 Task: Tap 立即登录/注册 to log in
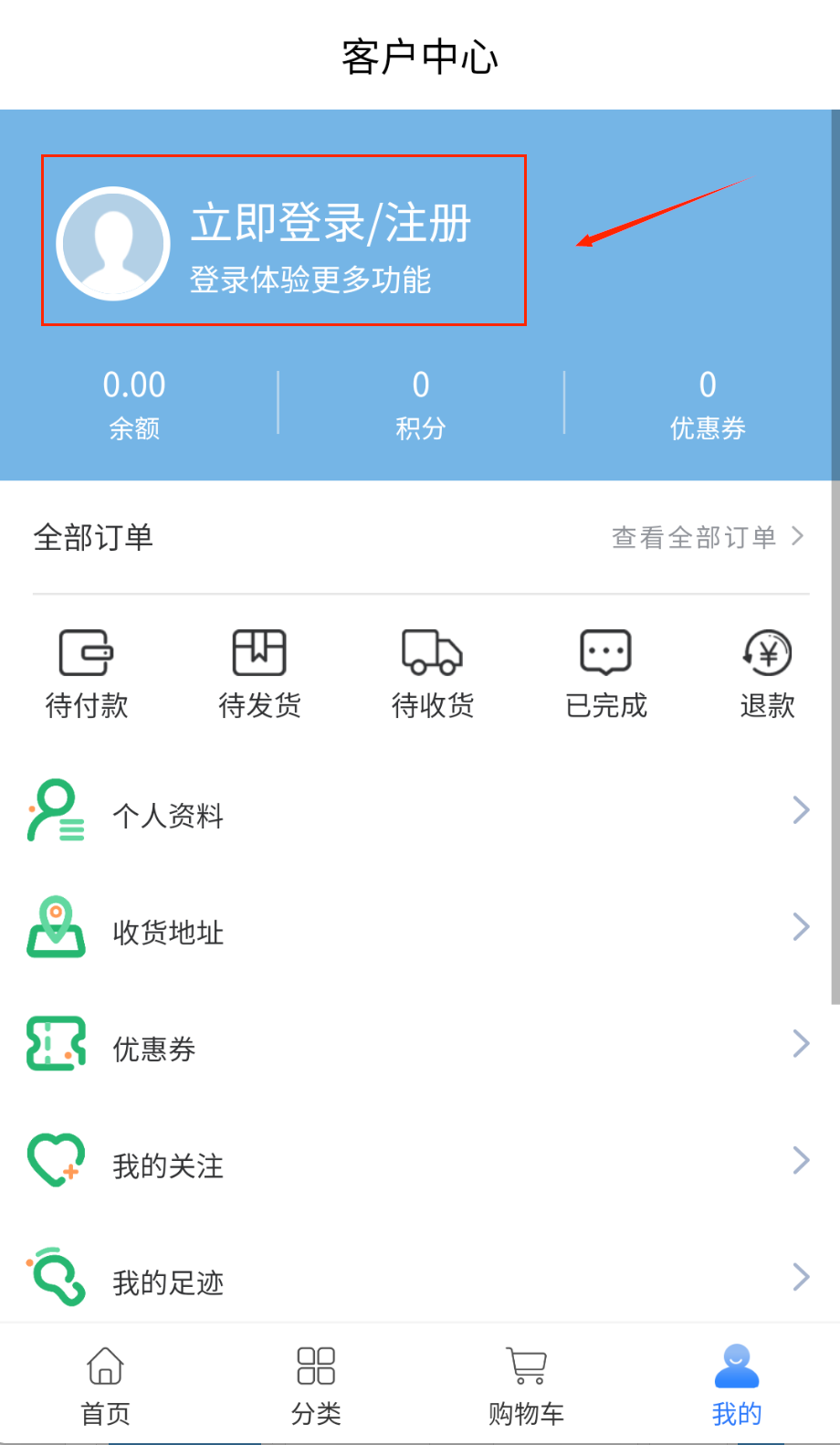tap(330, 225)
